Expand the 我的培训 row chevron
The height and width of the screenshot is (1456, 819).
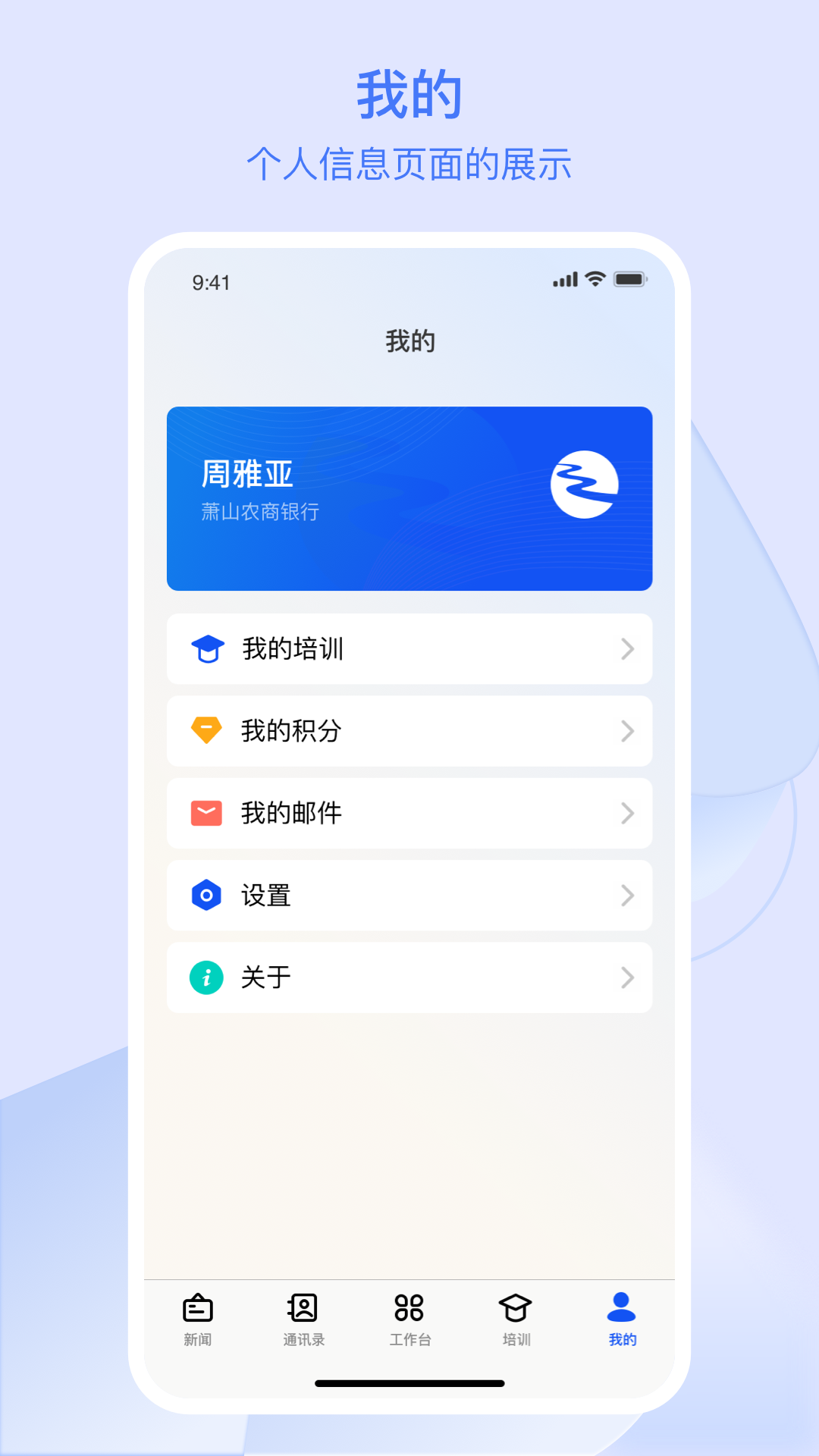(628, 649)
